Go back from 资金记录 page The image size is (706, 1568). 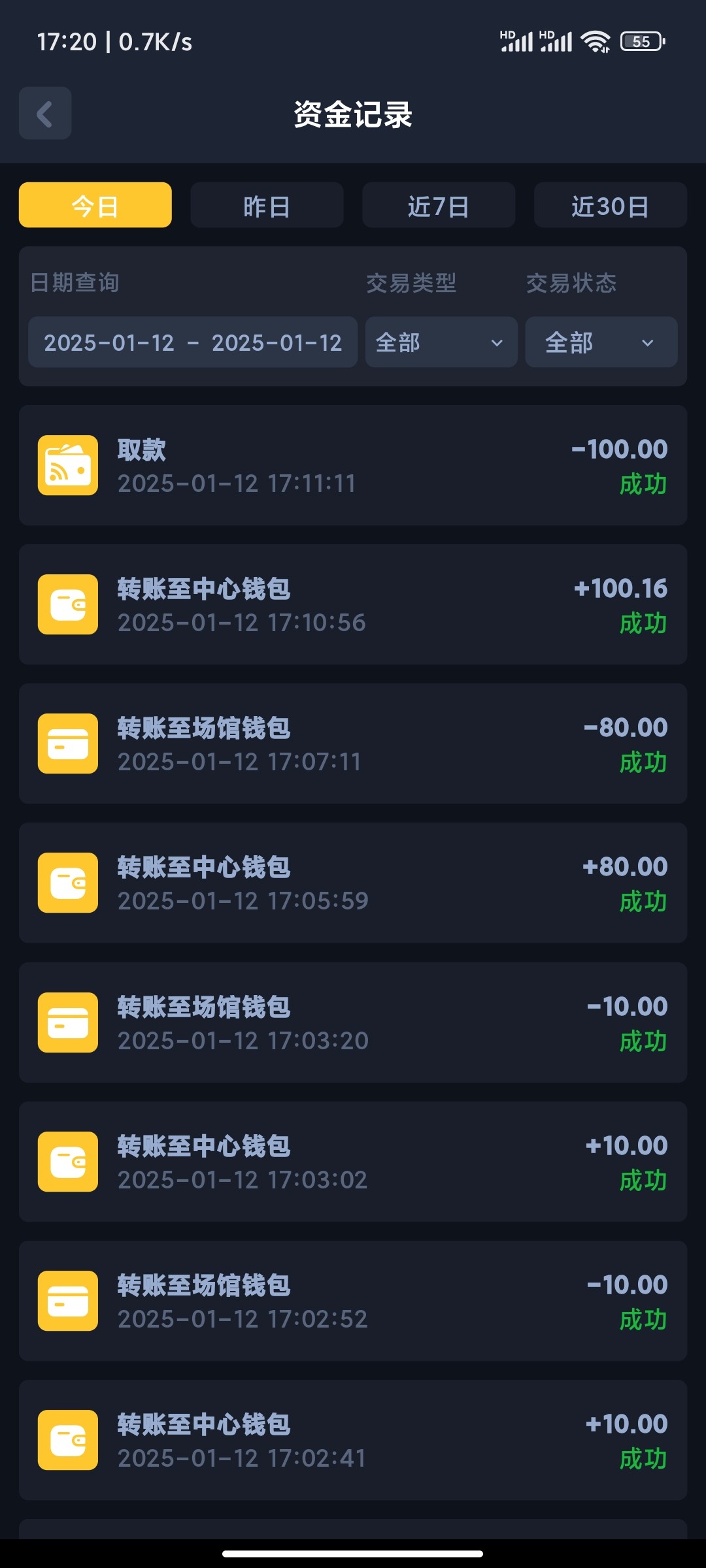44,113
